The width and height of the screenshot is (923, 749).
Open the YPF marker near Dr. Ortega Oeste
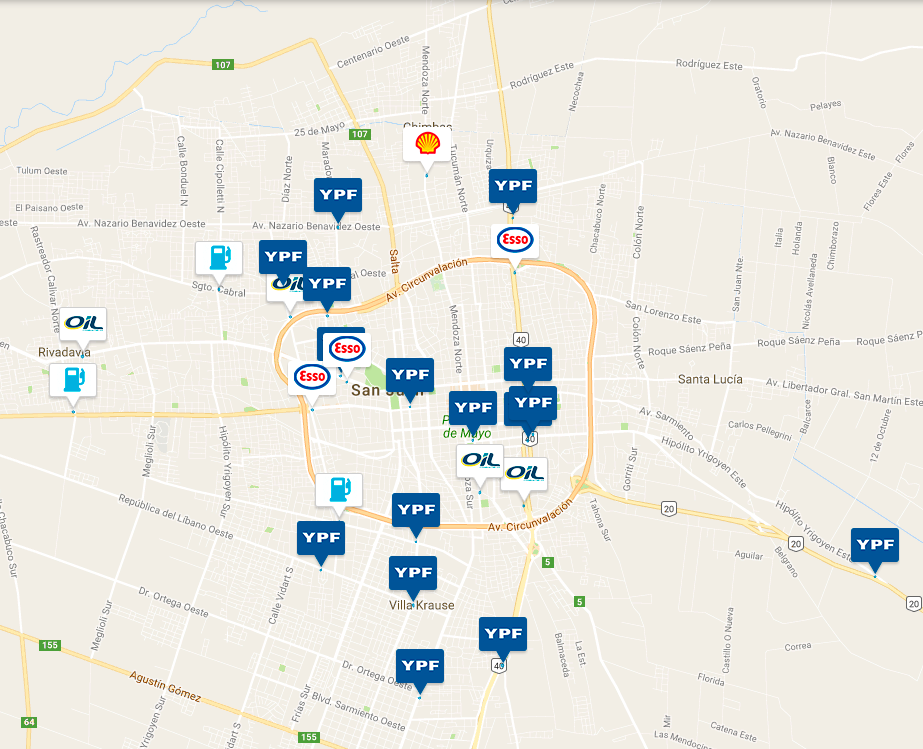coord(419,666)
